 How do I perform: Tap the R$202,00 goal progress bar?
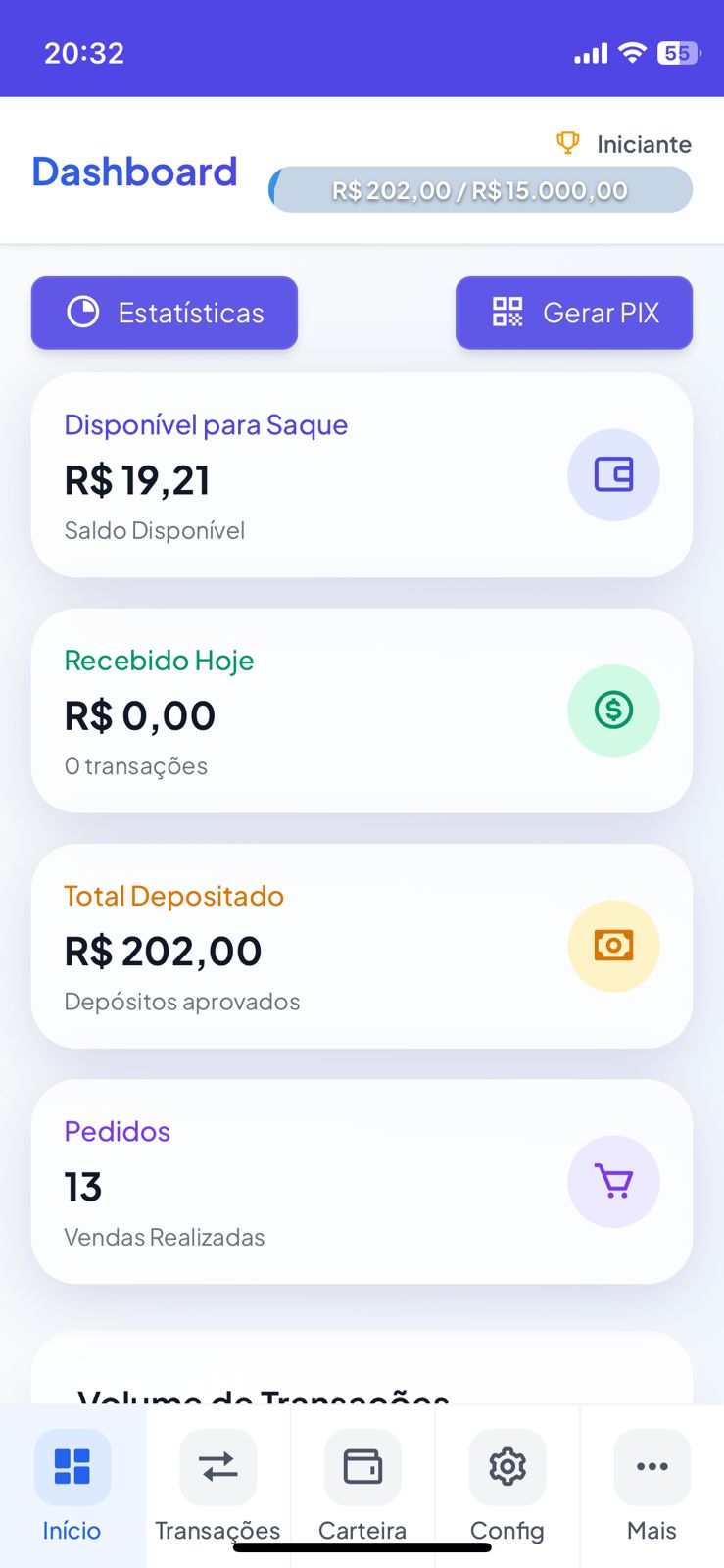(x=480, y=189)
